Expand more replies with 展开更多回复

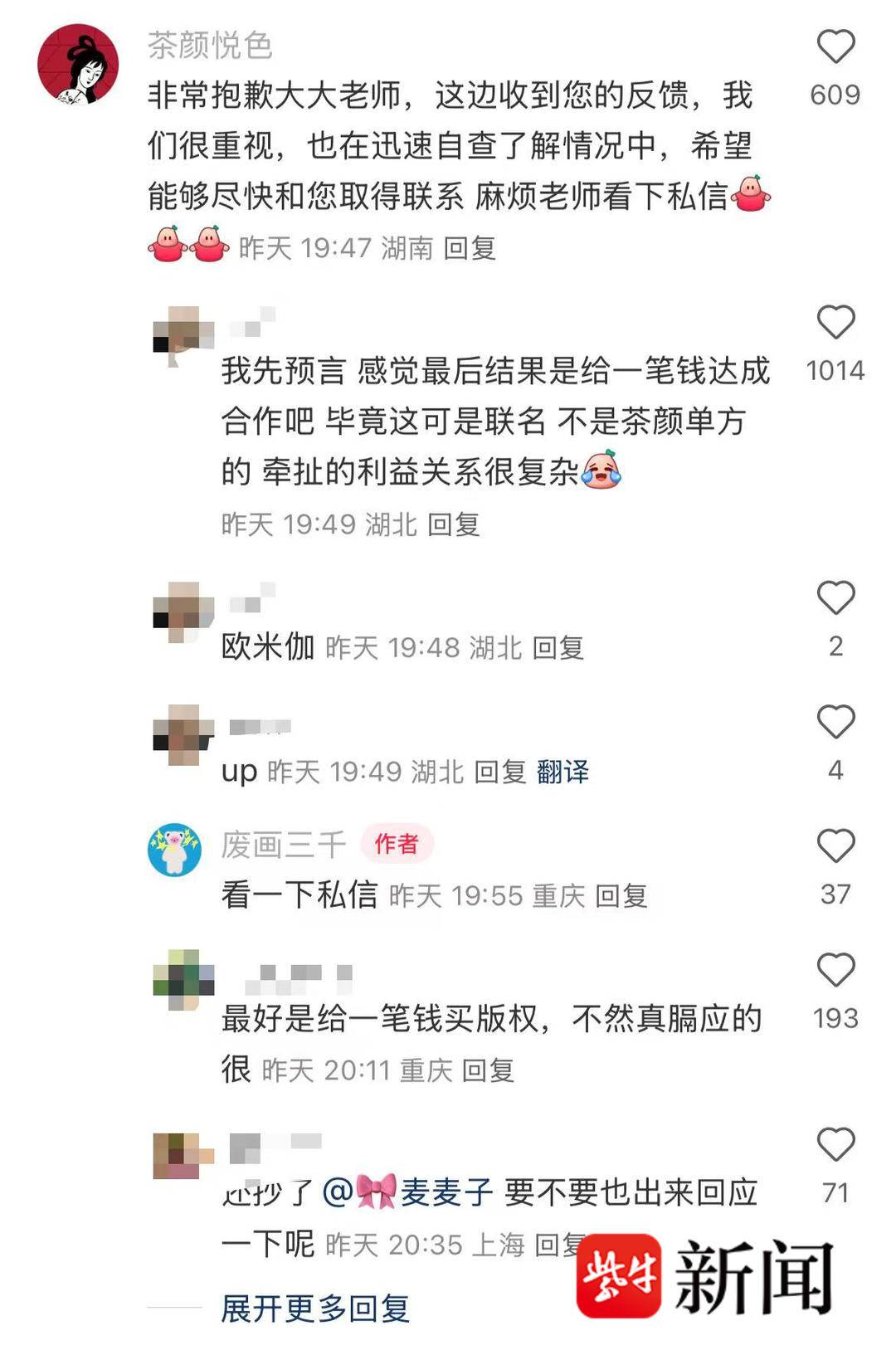[x=315, y=1309]
